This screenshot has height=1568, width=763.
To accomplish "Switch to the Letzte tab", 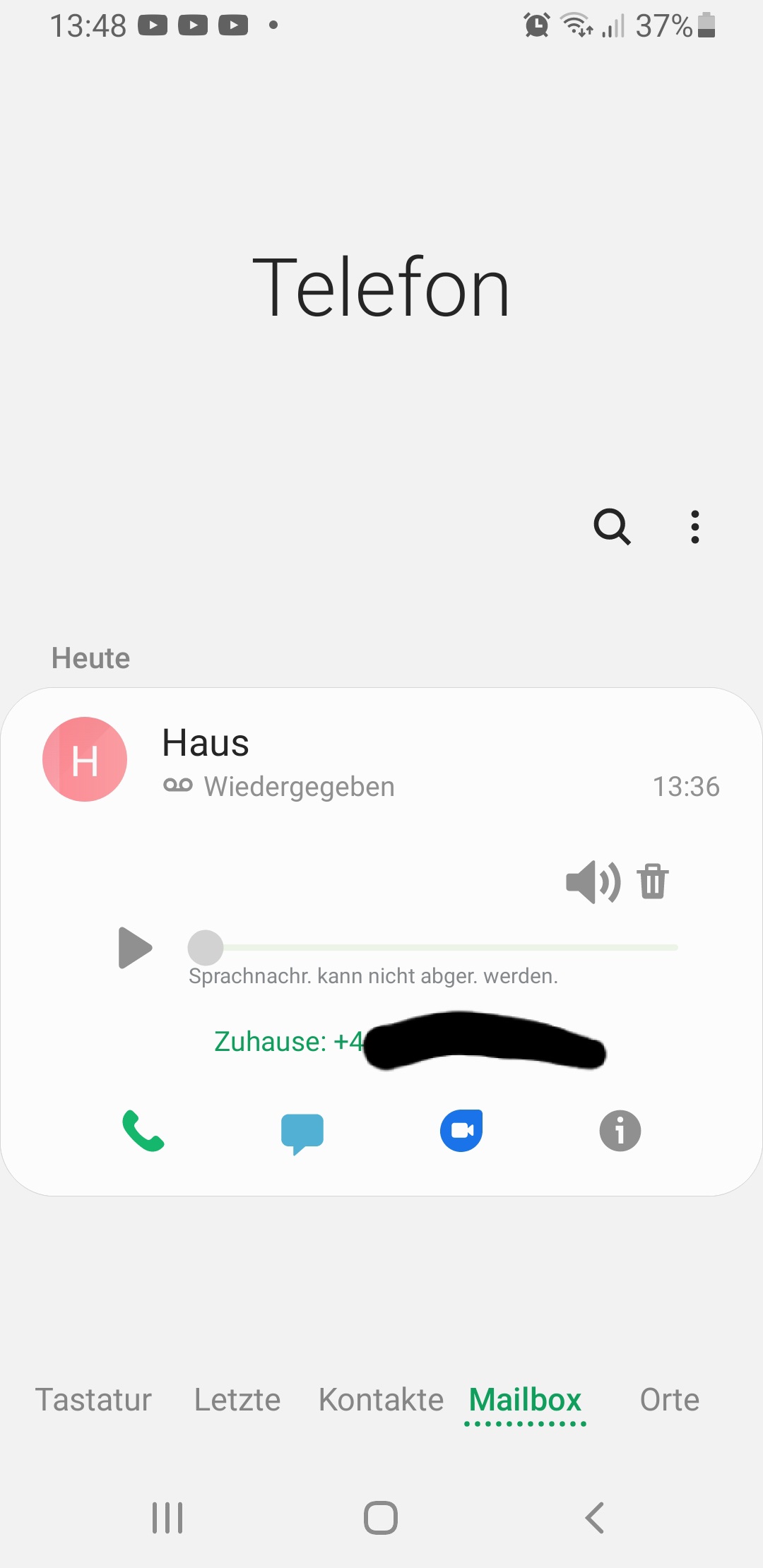I will (237, 1399).
